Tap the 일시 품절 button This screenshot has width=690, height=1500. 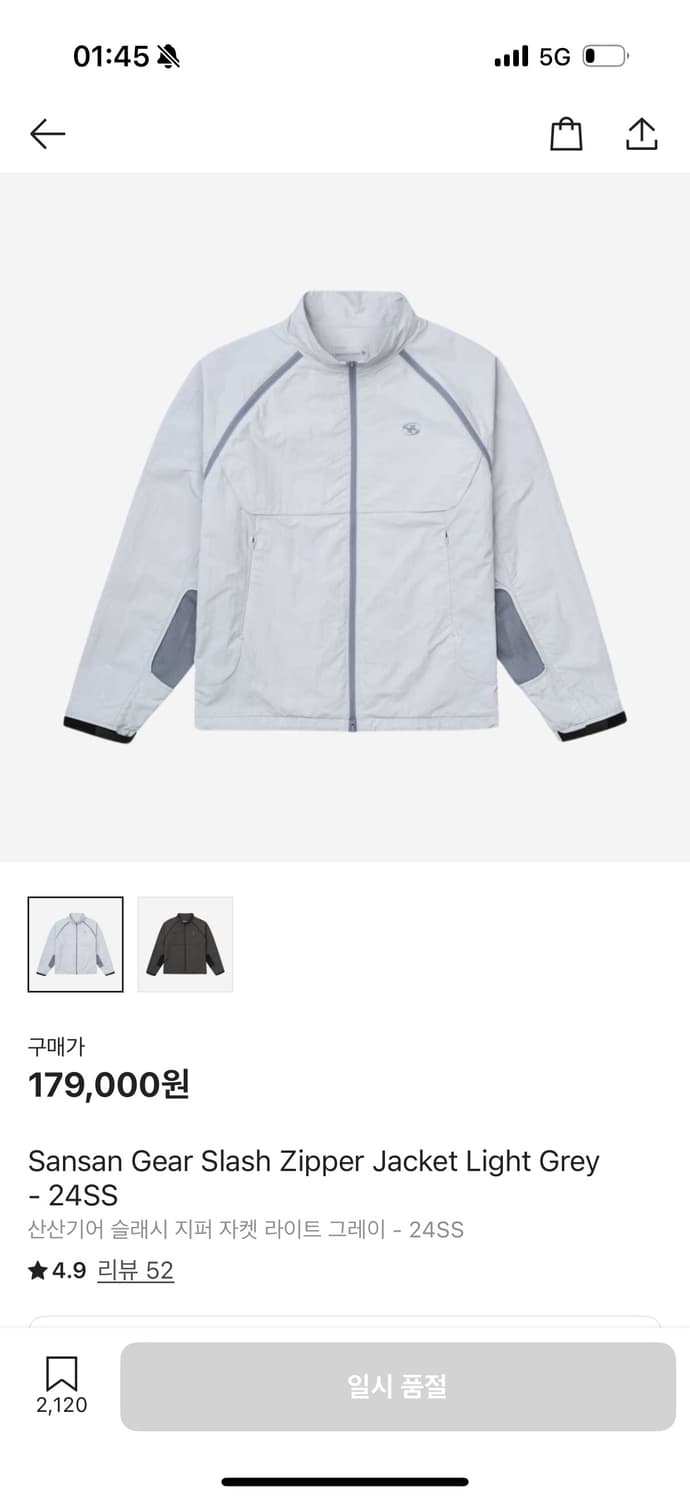click(x=397, y=1386)
